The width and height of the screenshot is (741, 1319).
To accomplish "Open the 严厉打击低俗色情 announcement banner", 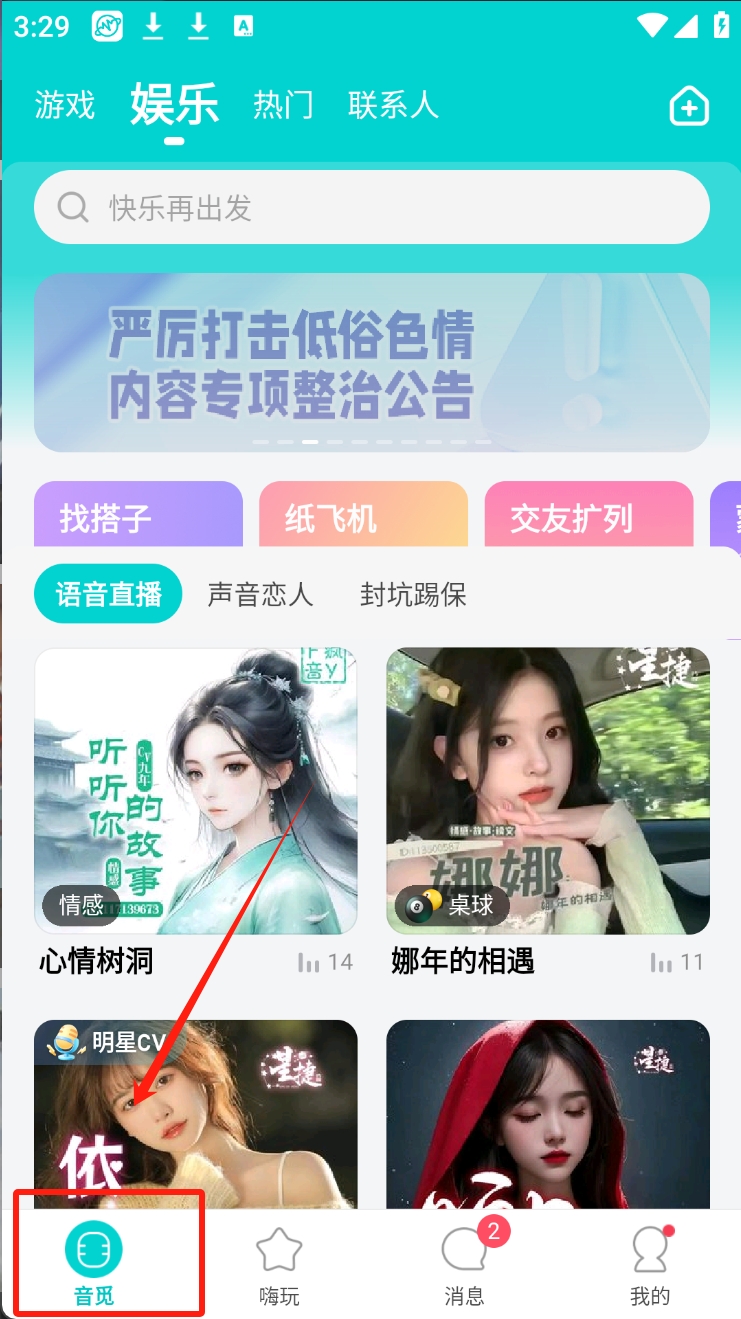I will (371, 362).
